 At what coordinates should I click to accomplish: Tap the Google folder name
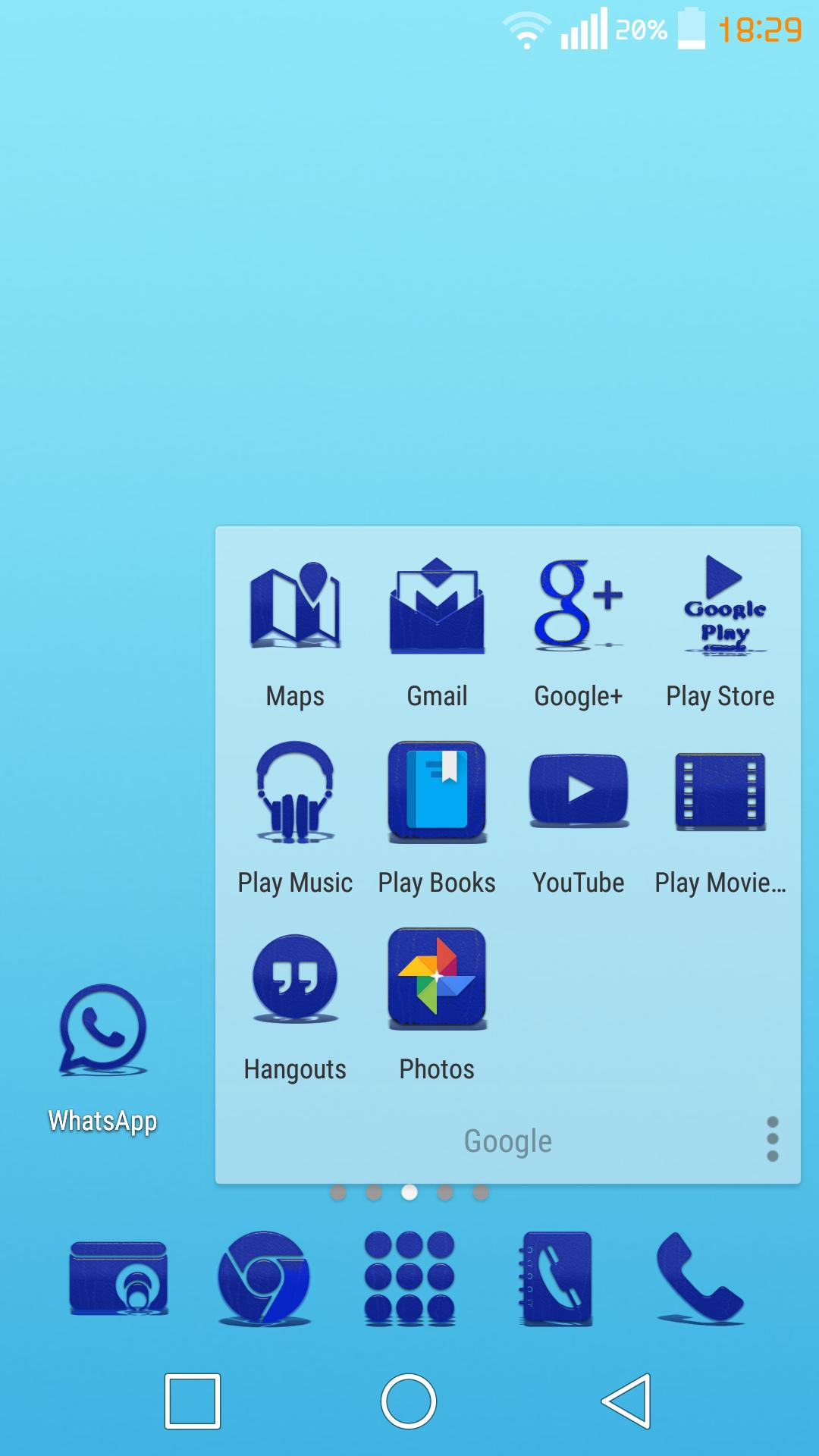pyautogui.click(x=507, y=1141)
